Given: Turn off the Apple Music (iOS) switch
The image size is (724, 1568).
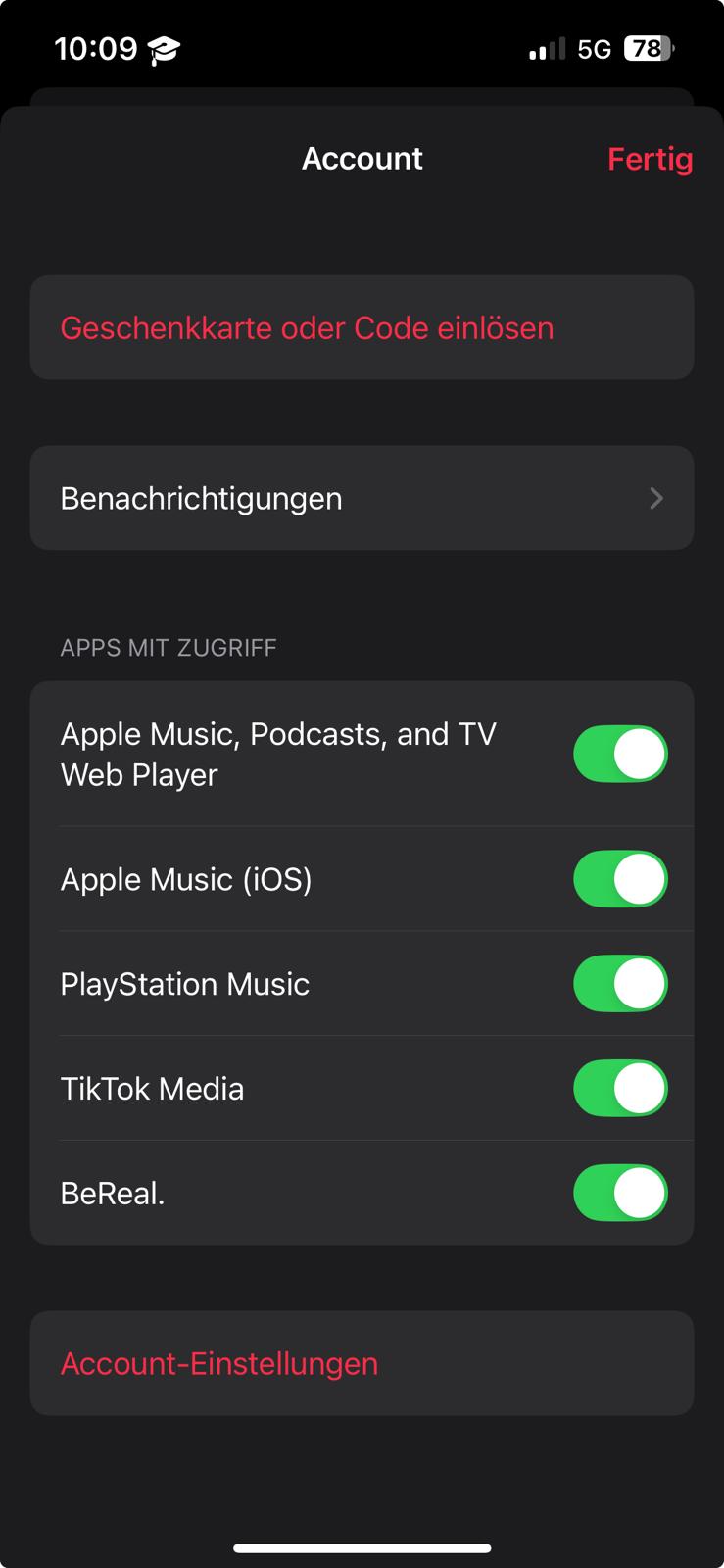Looking at the screenshot, I should tap(620, 879).
